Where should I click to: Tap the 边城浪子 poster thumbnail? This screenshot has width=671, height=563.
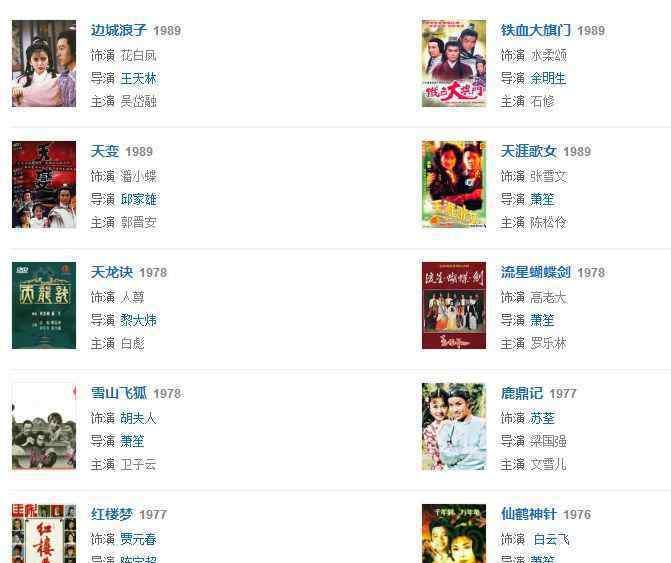[x=44, y=63]
